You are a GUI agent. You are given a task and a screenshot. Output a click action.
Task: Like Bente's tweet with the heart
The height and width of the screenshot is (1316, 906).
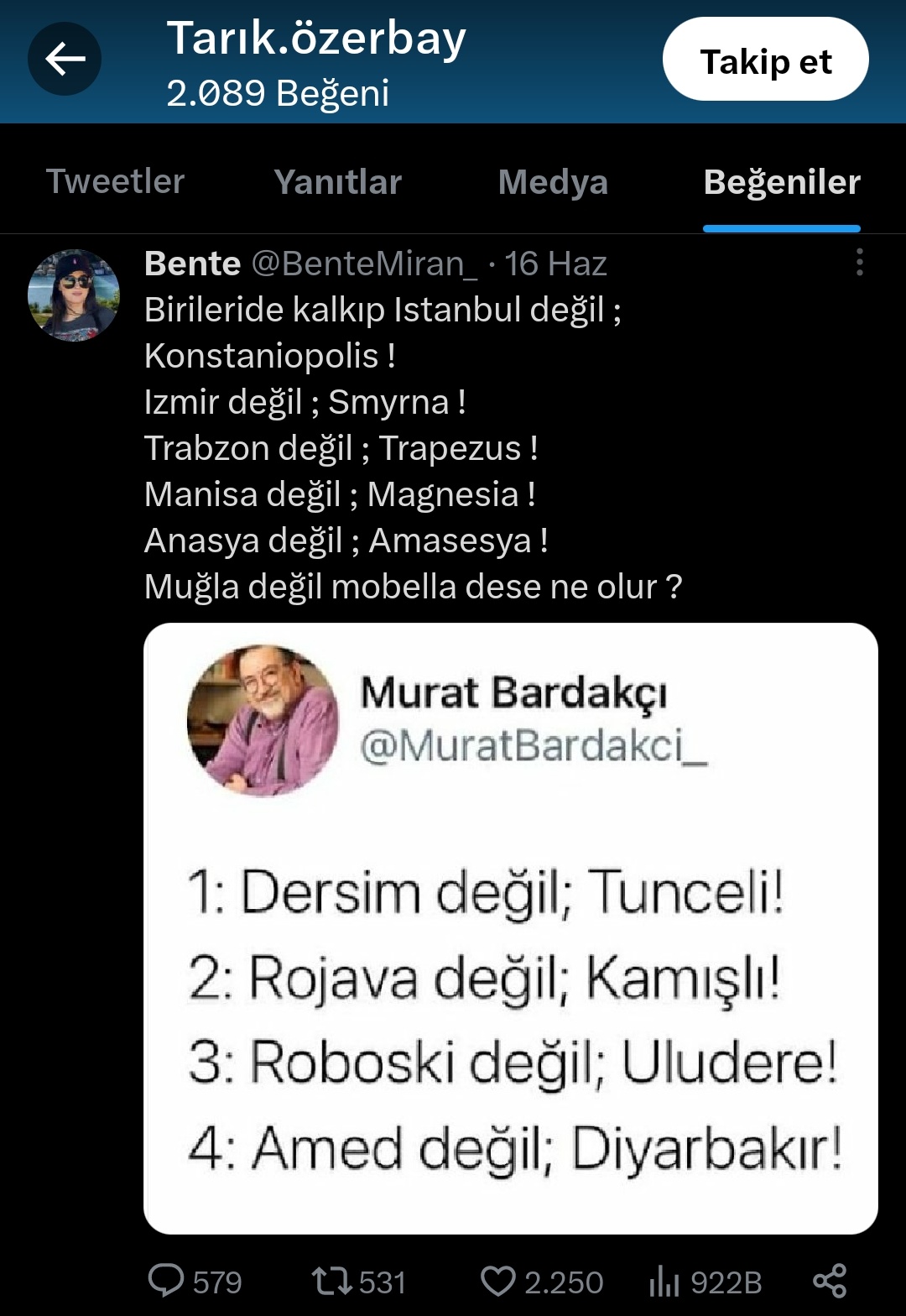[x=498, y=1281]
